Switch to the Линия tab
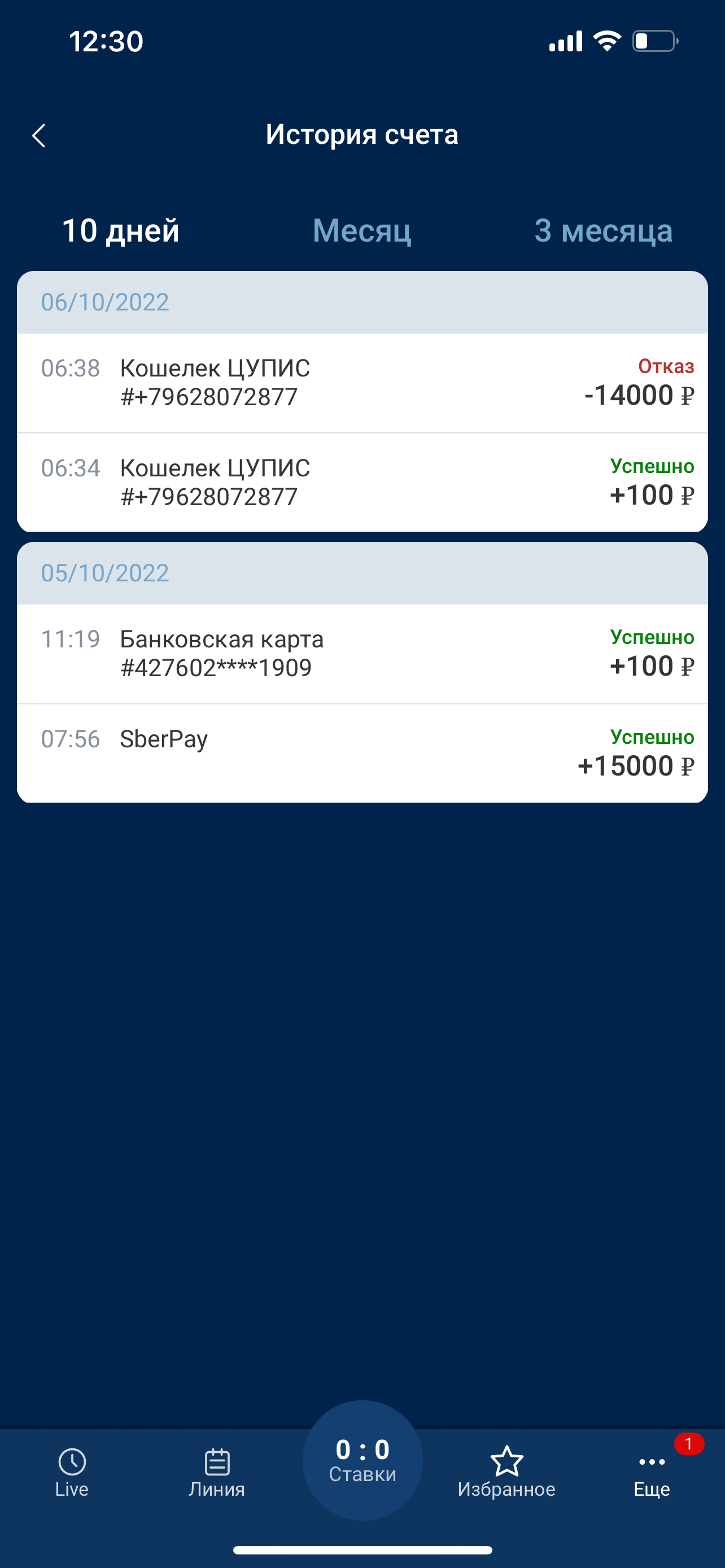 pos(217,1473)
